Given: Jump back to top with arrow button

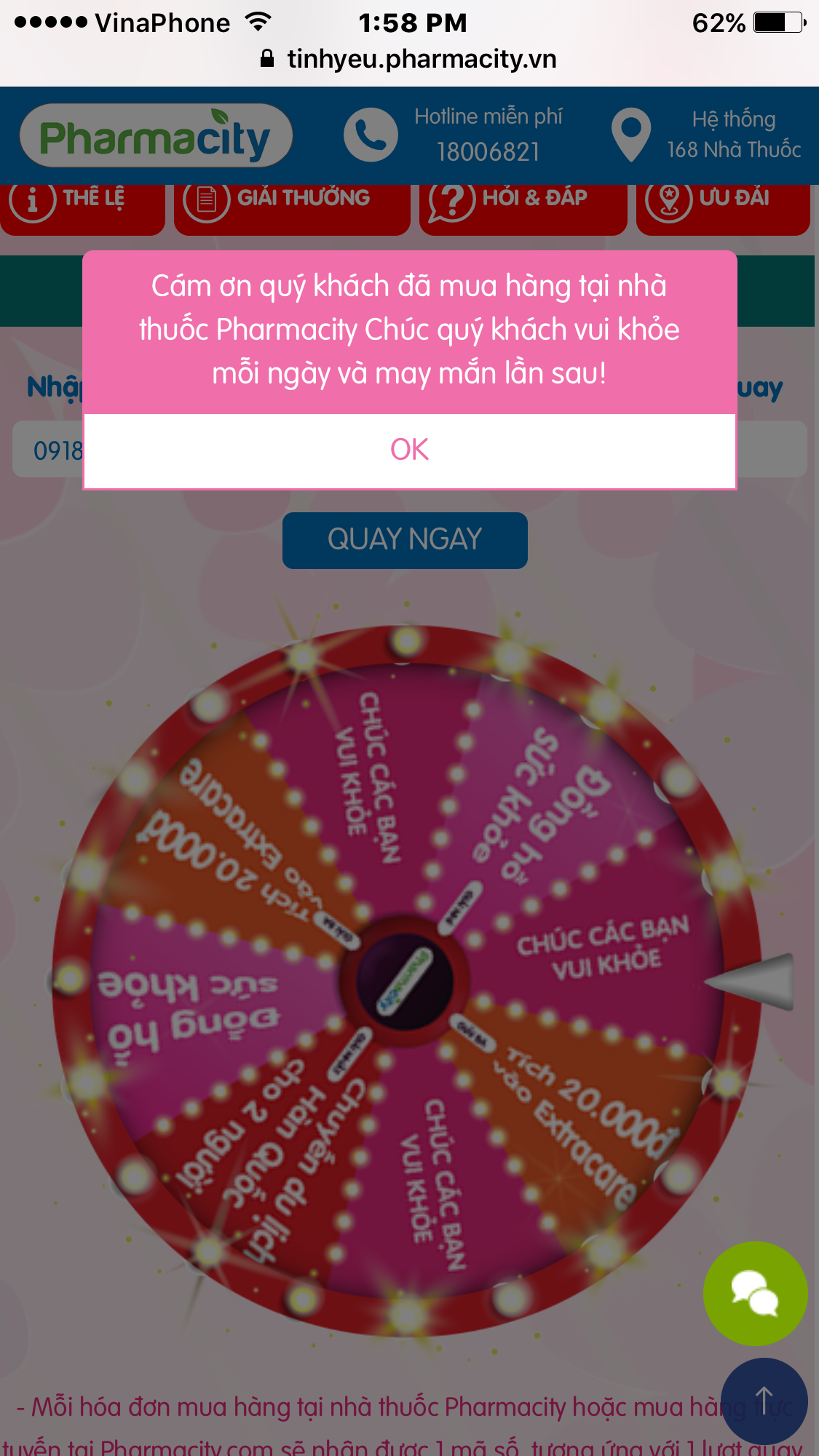Looking at the screenshot, I should click(x=764, y=1401).
